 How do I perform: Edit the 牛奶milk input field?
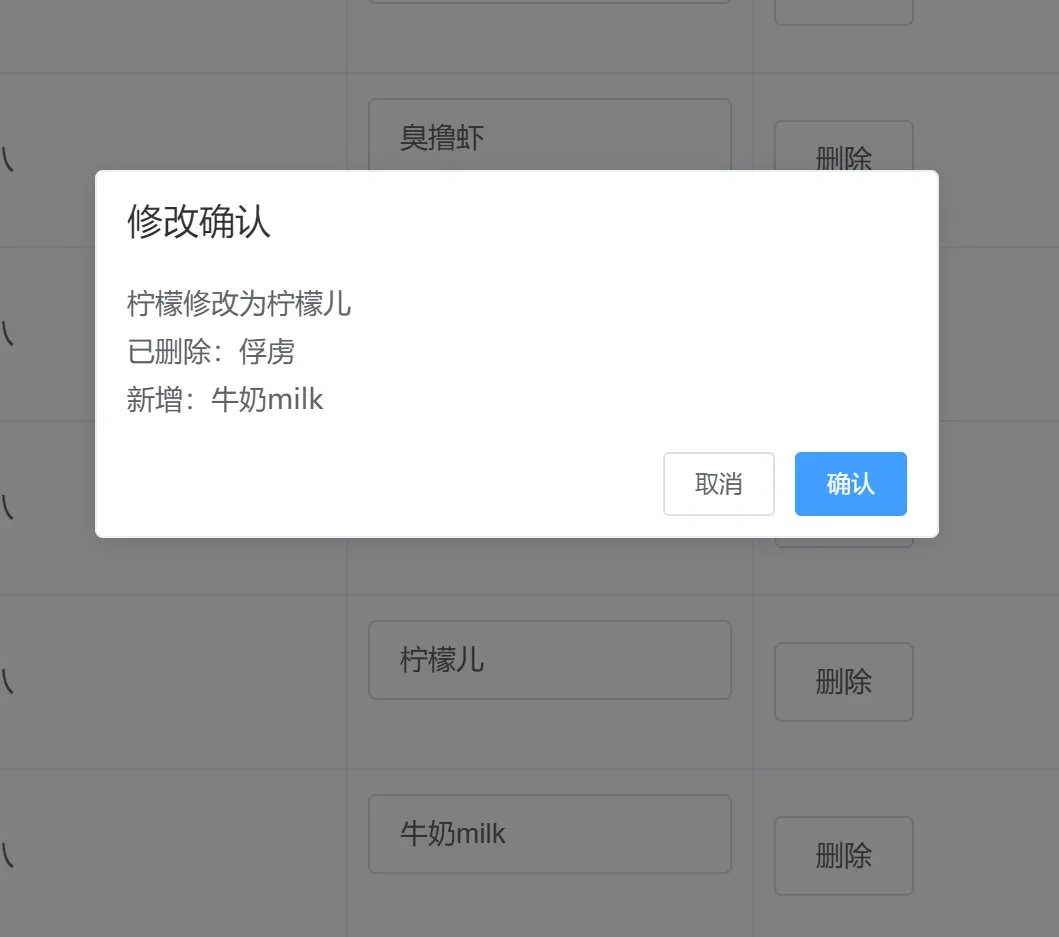pyautogui.click(x=549, y=834)
